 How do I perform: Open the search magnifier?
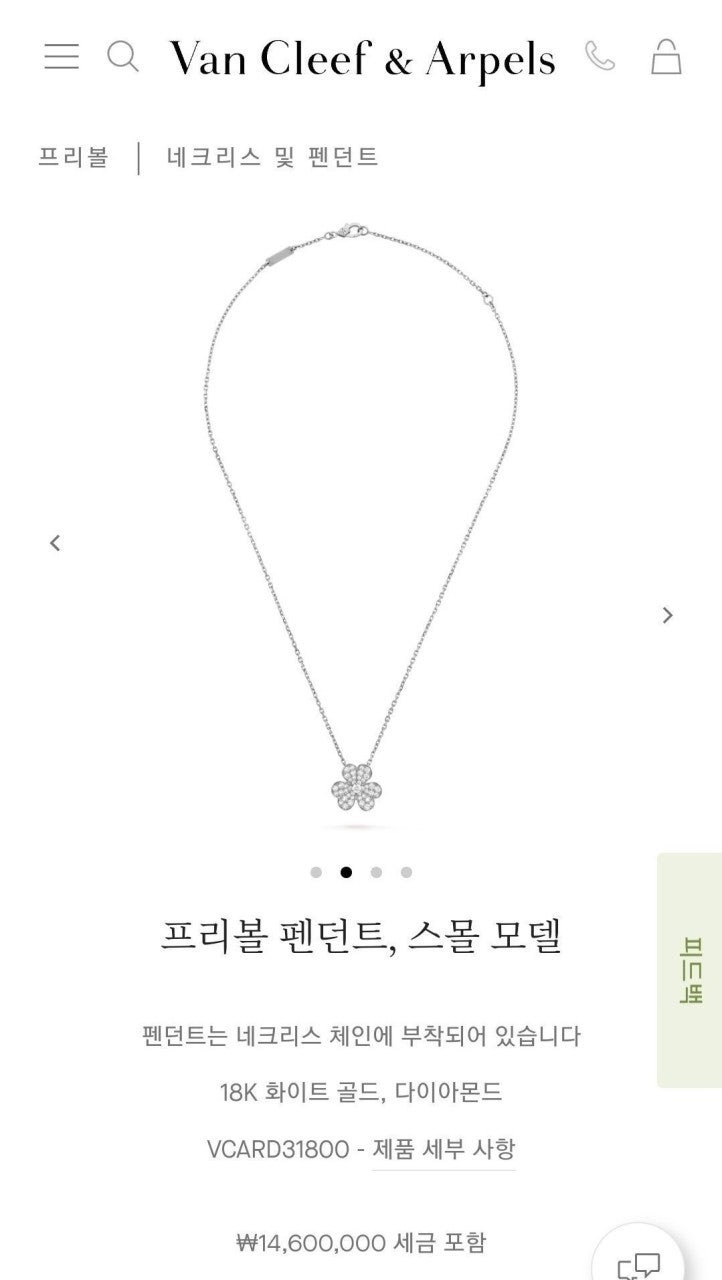tap(122, 56)
